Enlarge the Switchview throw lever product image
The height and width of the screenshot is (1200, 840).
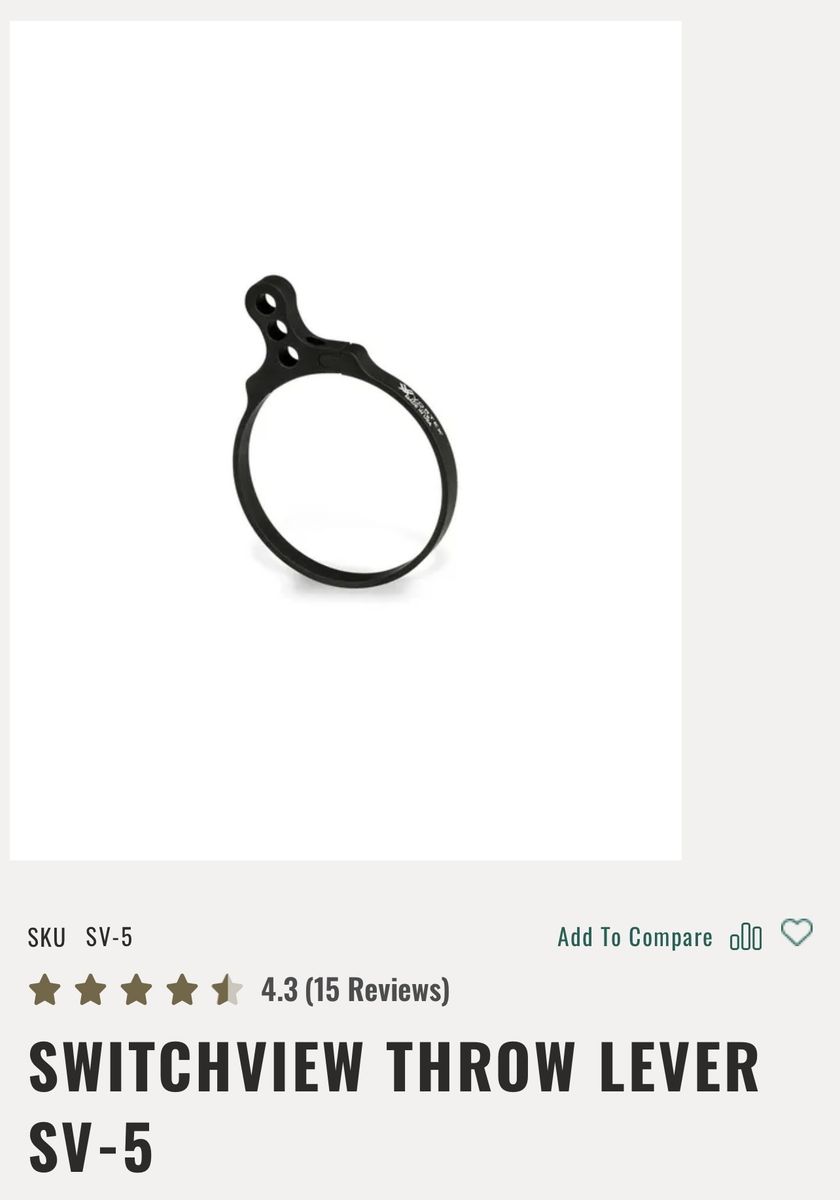coord(346,440)
